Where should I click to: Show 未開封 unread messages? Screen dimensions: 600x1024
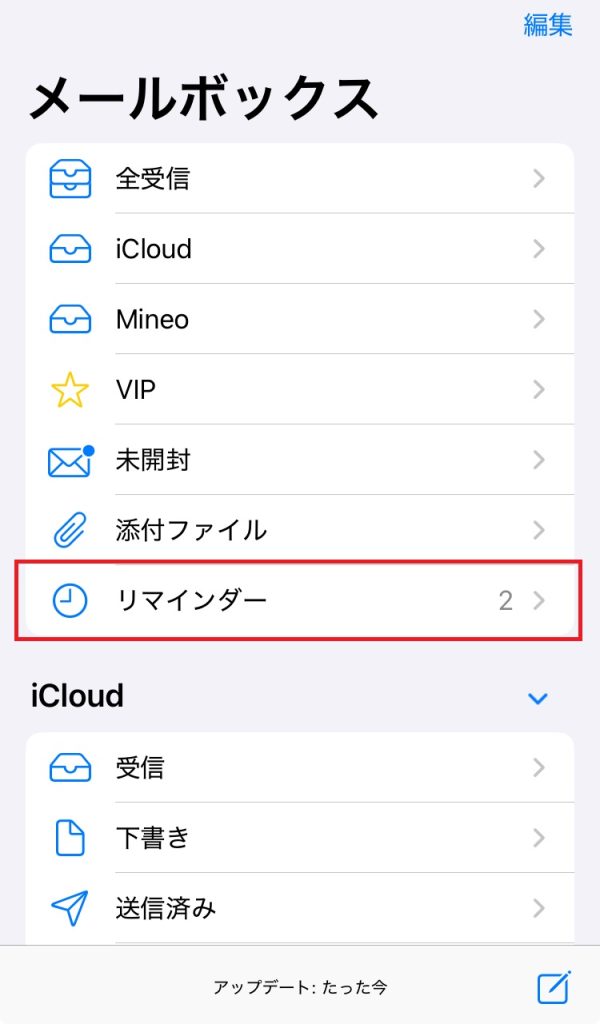[300, 460]
